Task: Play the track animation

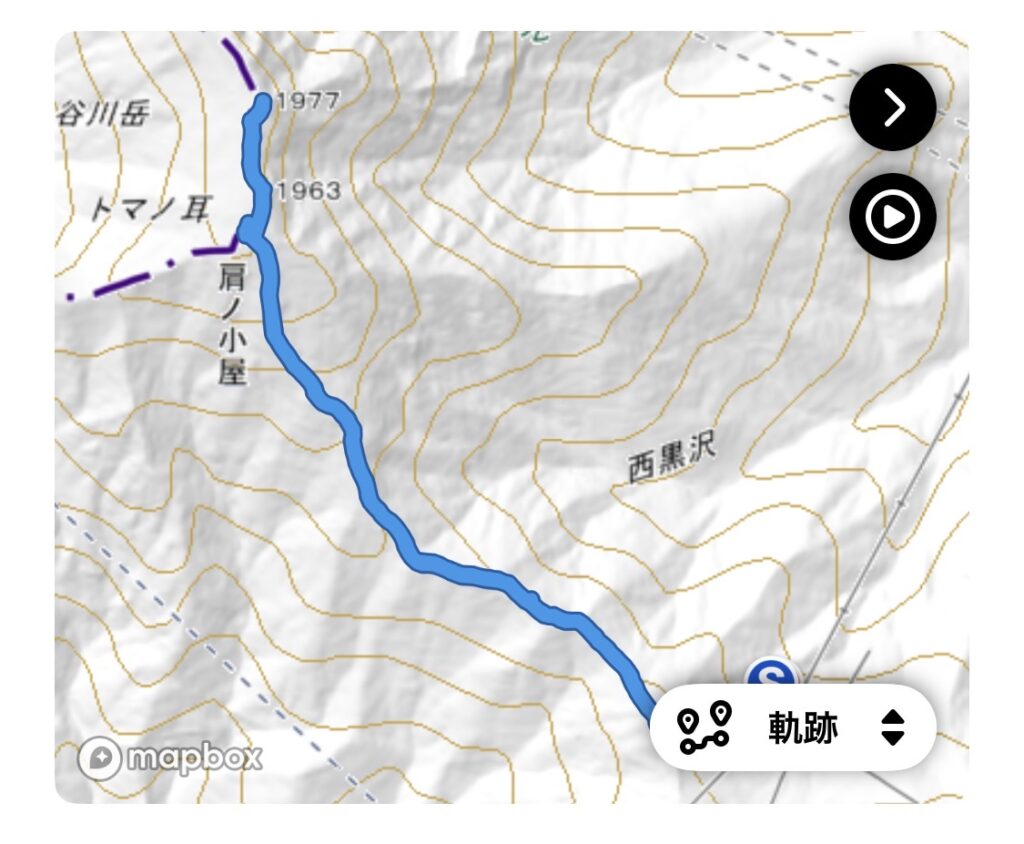Action: click(893, 217)
